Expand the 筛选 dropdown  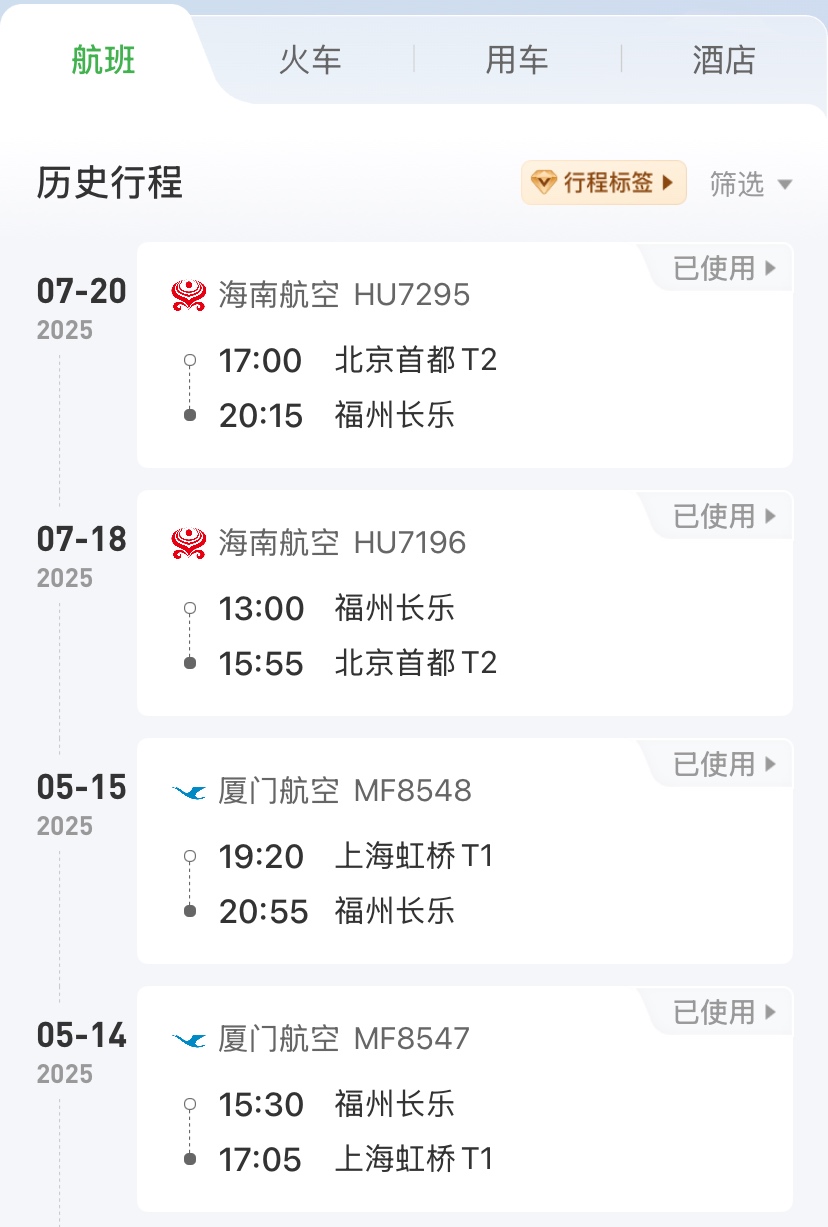point(750,184)
